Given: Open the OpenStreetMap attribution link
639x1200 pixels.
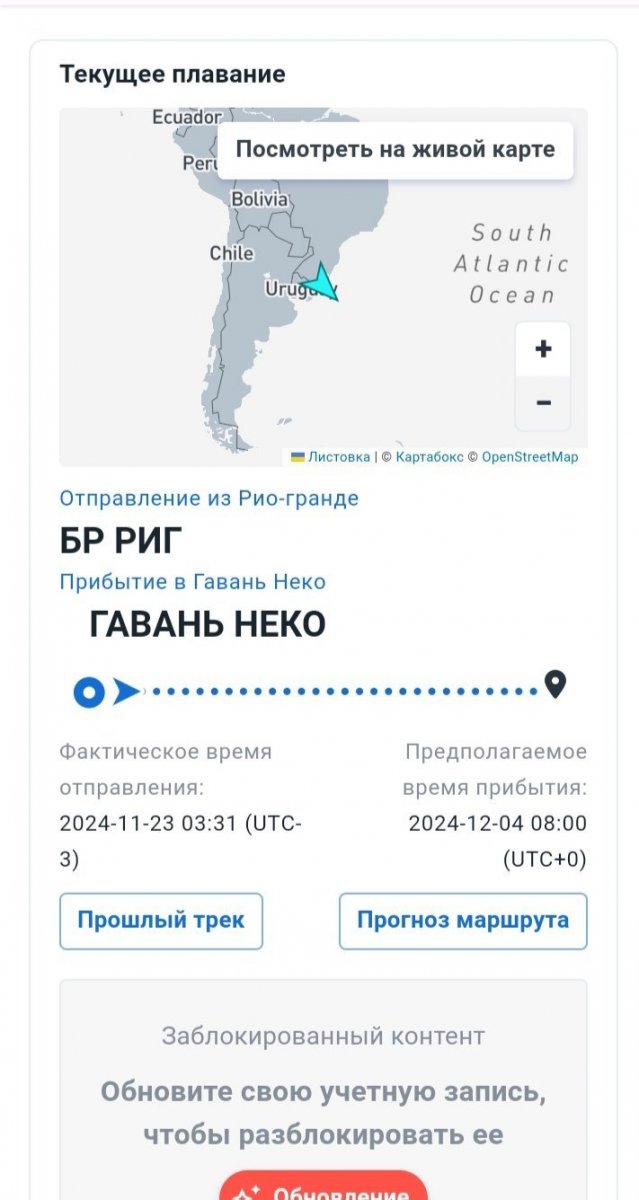Looking at the screenshot, I should [530, 457].
